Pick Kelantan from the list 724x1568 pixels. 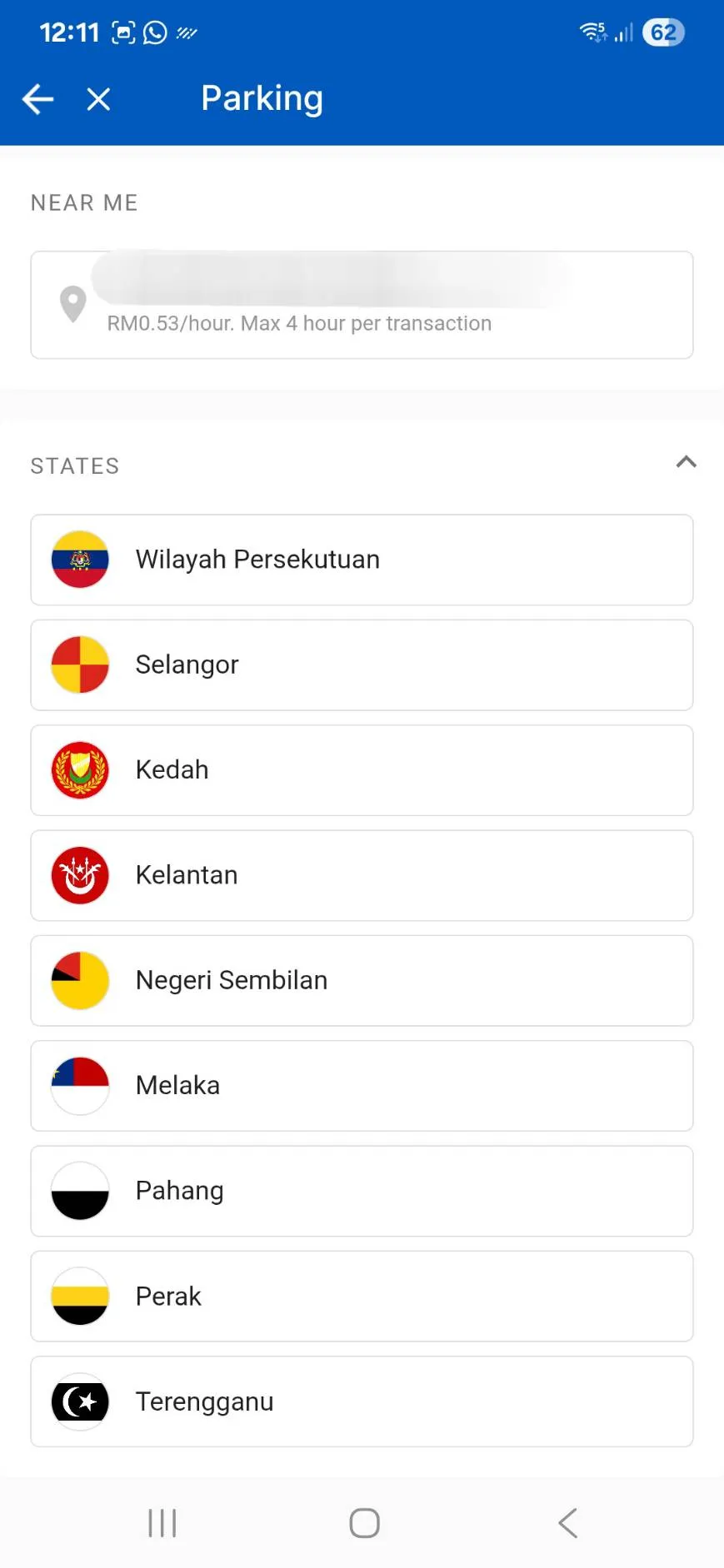(362, 875)
